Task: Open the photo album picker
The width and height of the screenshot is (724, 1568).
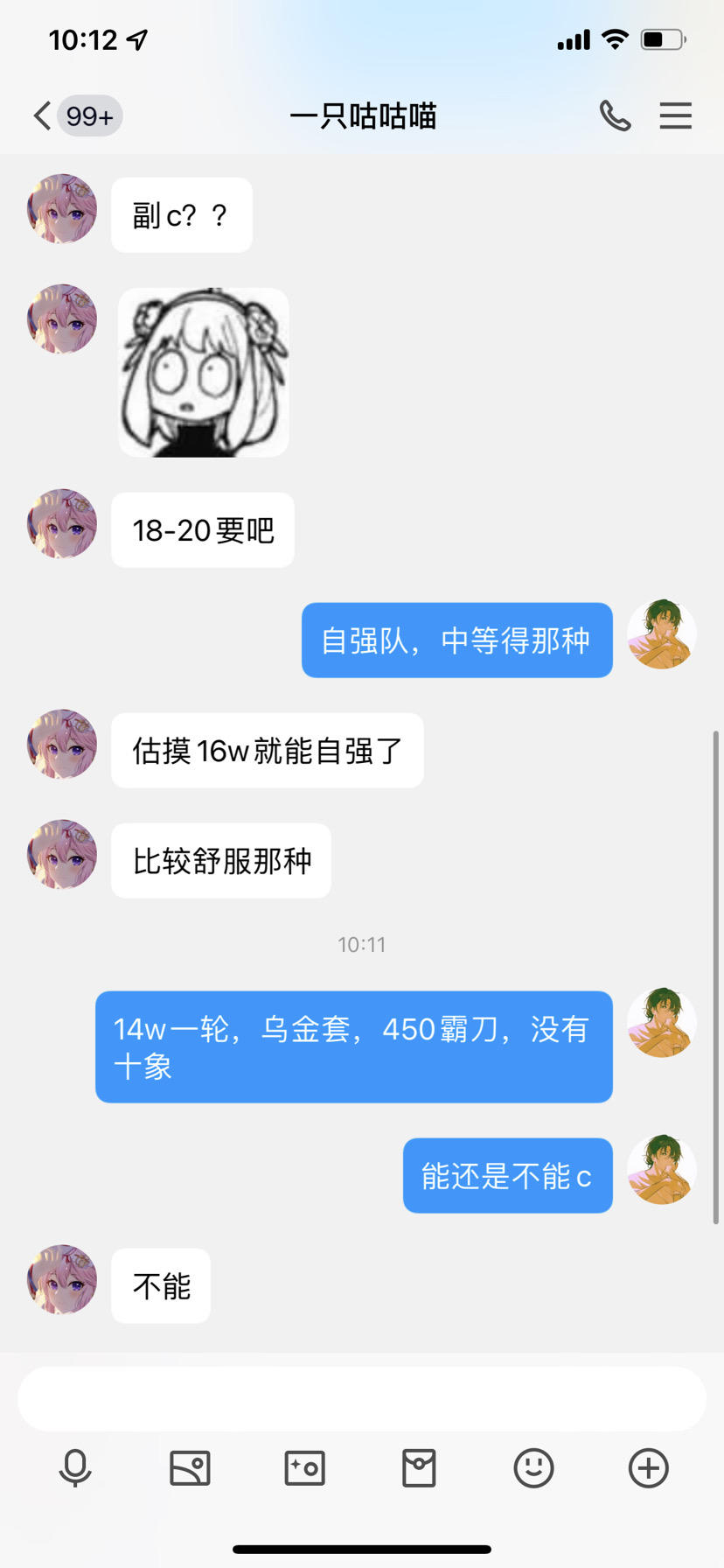Action: [x=190, y=1467]
